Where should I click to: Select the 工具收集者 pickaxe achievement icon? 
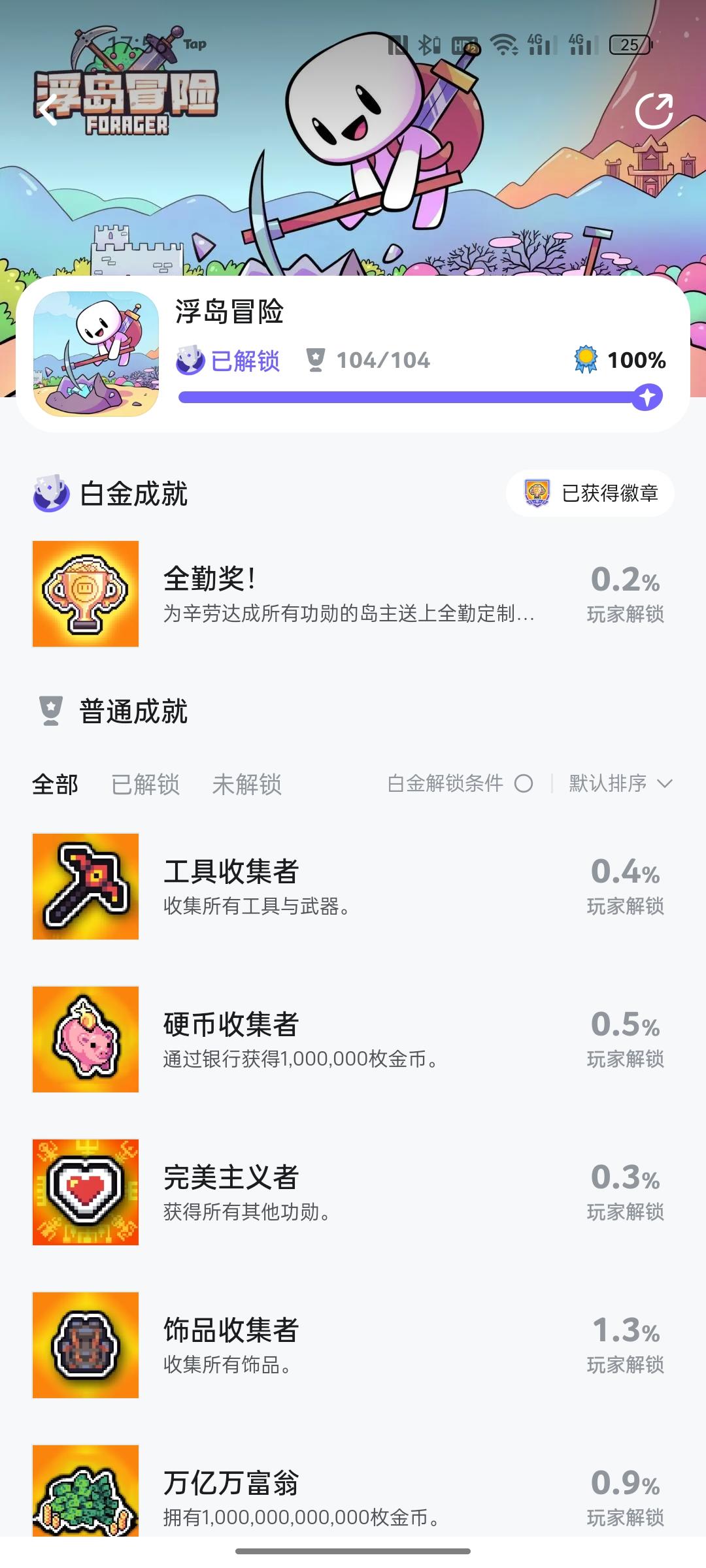point(85,887)
